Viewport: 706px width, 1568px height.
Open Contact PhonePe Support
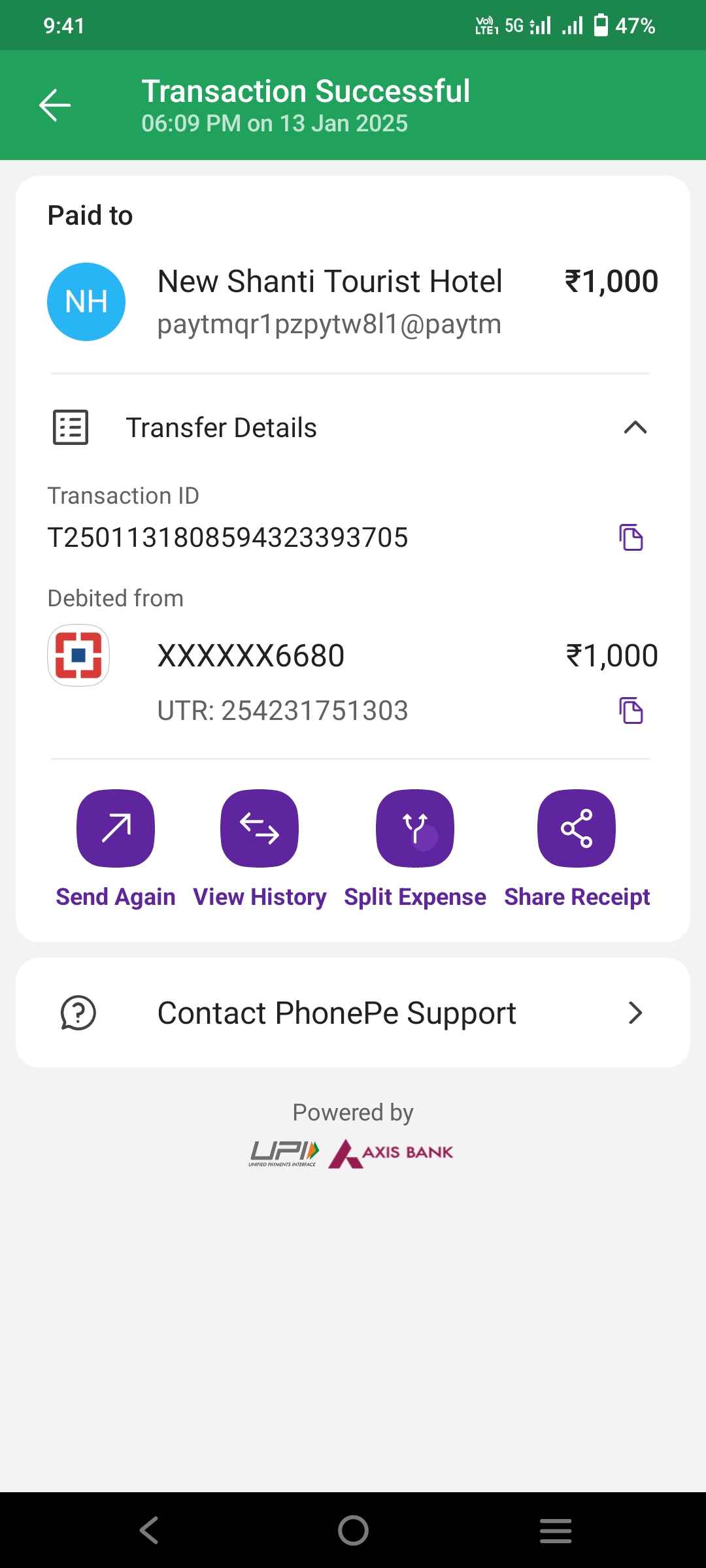point(353,1013)
